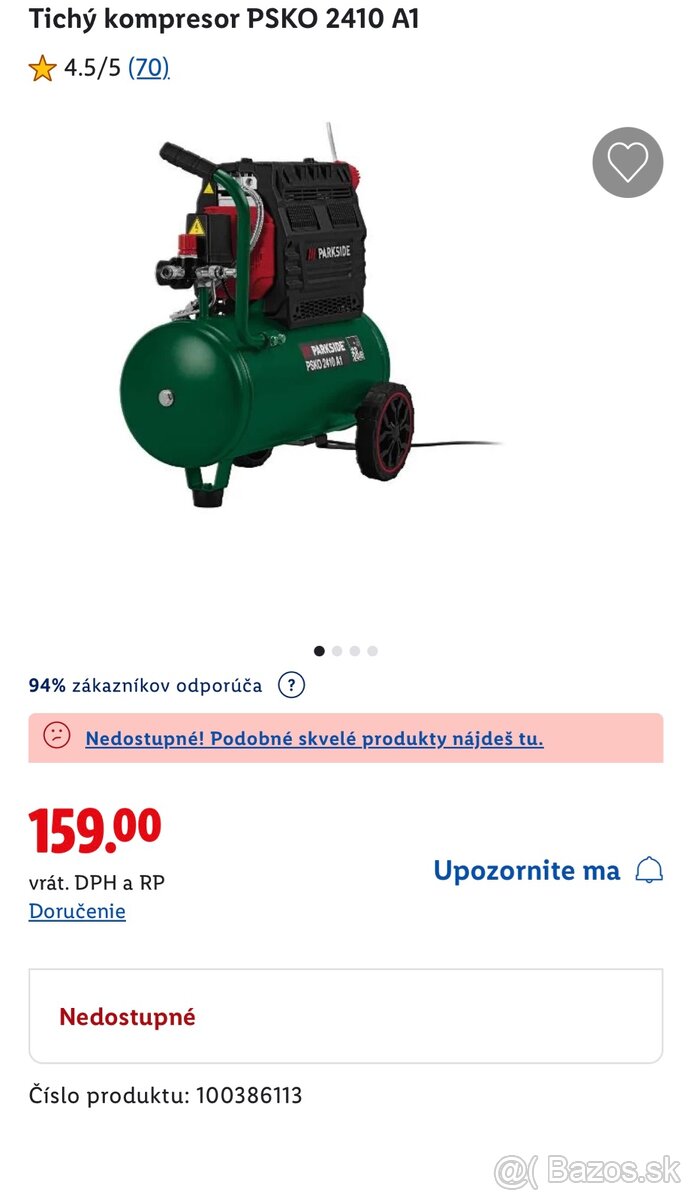Open the Doručenie delivery link

point(77,911)
